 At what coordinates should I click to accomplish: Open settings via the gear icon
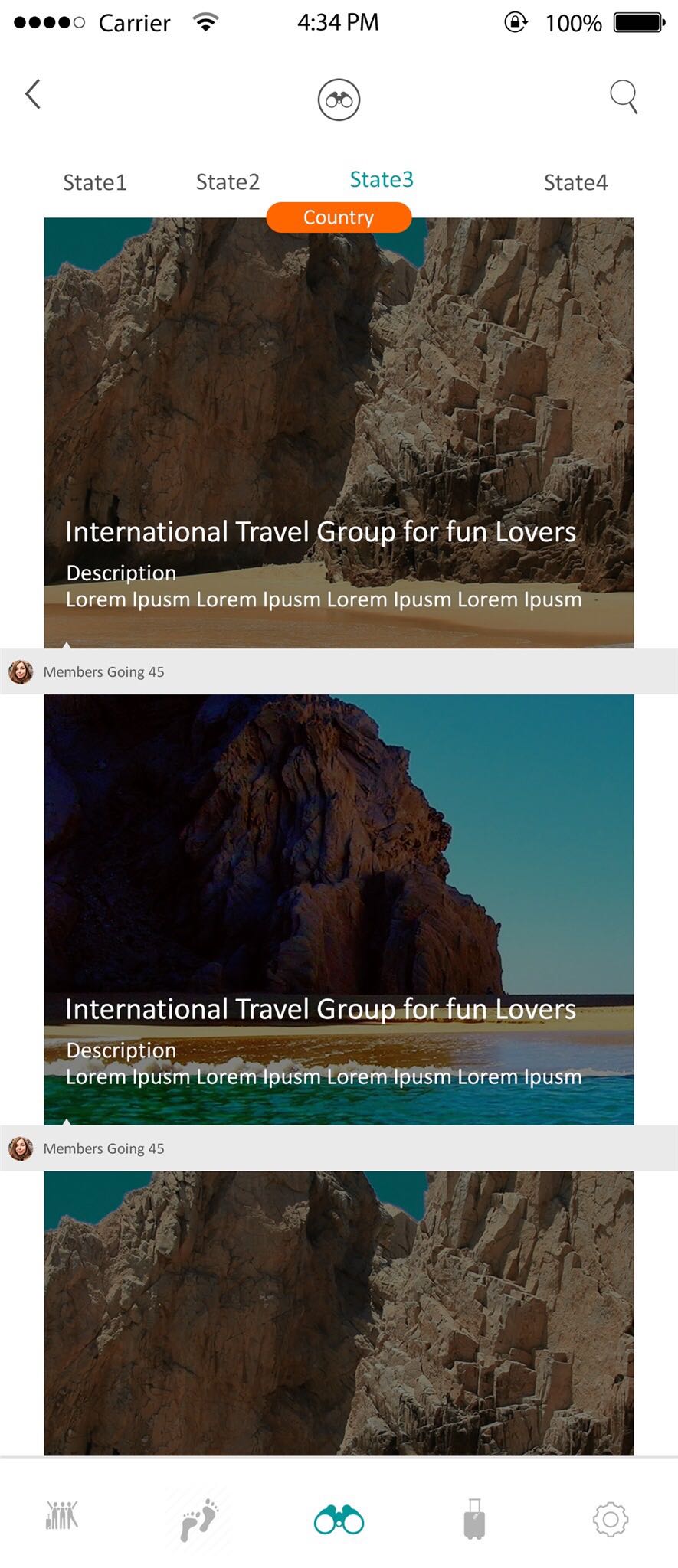[x=611, y=1519]
